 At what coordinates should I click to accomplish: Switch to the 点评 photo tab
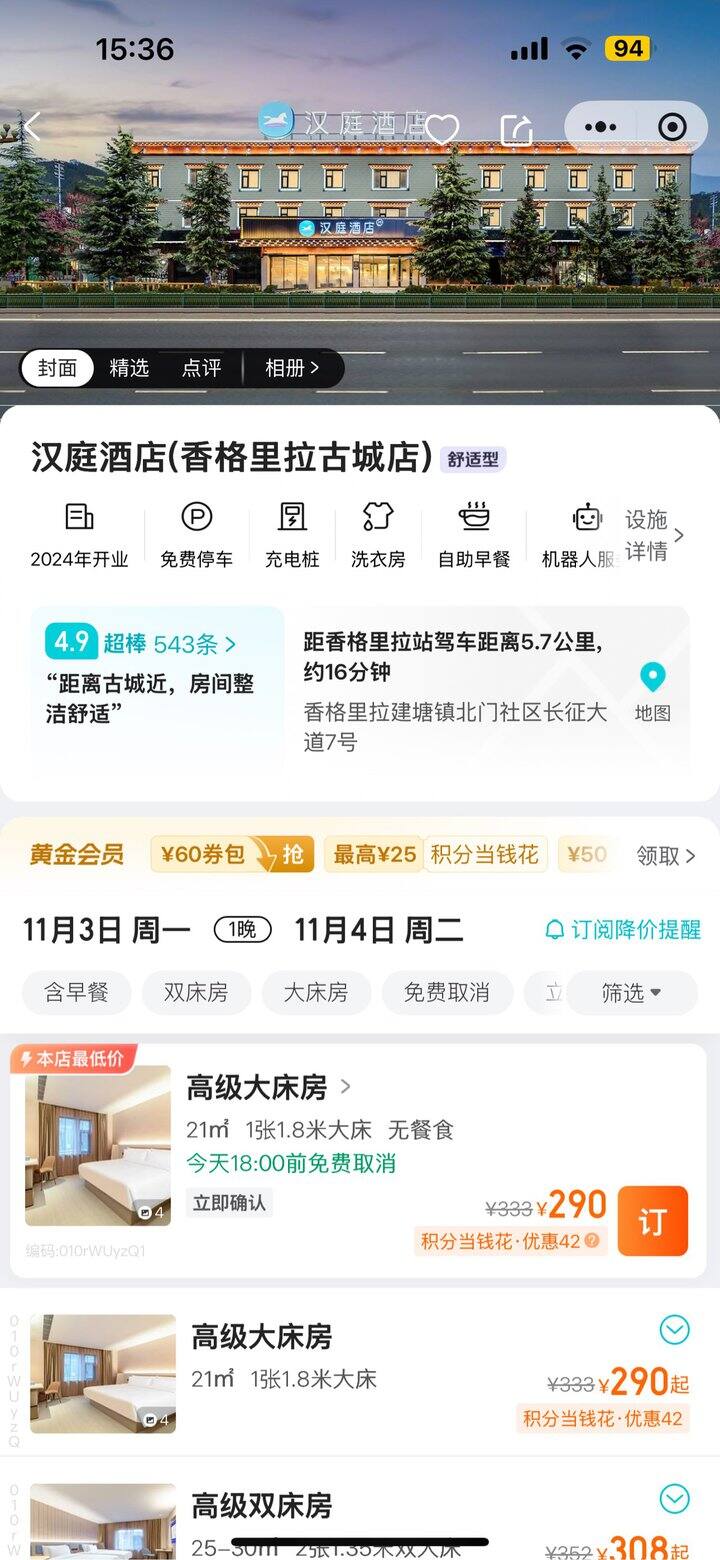[x=201, y=368]
